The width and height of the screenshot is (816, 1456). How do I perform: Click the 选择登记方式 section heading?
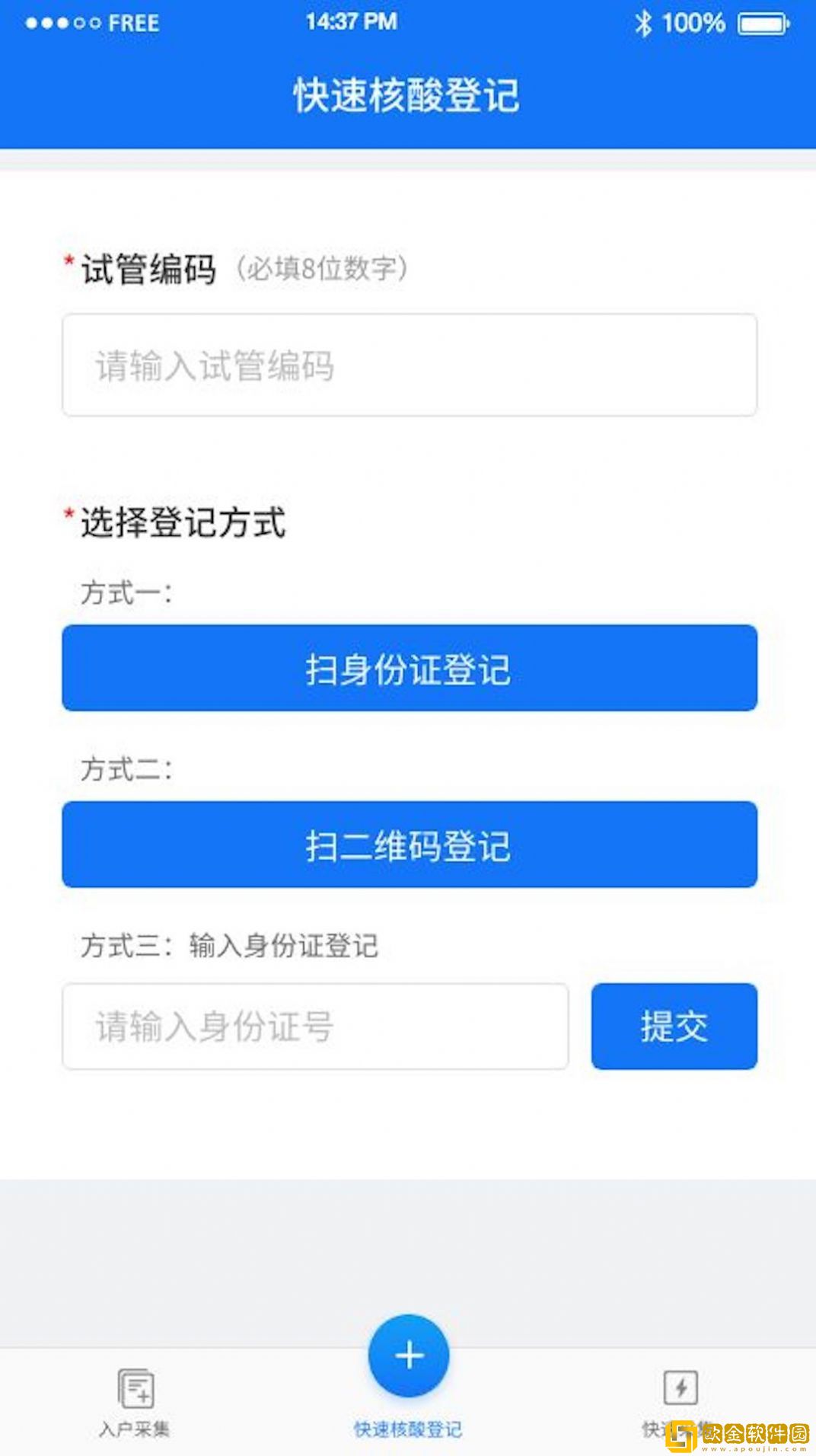183,522
